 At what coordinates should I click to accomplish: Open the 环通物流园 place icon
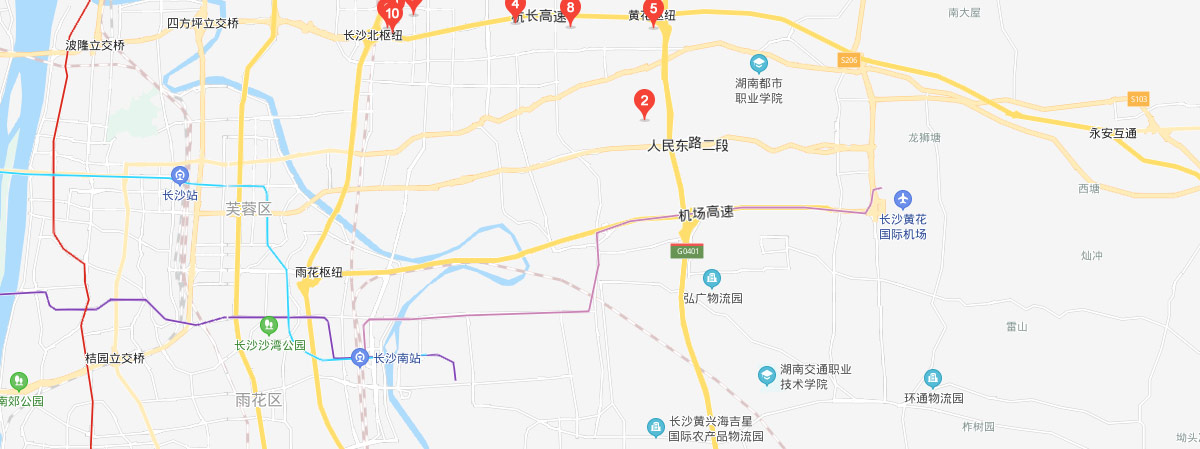933,377
